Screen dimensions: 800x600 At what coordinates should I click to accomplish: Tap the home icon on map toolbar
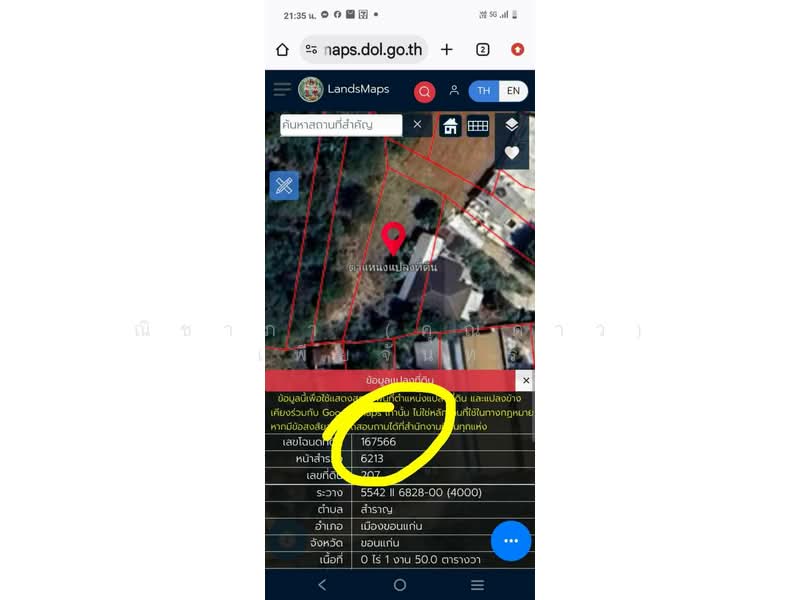450,126
